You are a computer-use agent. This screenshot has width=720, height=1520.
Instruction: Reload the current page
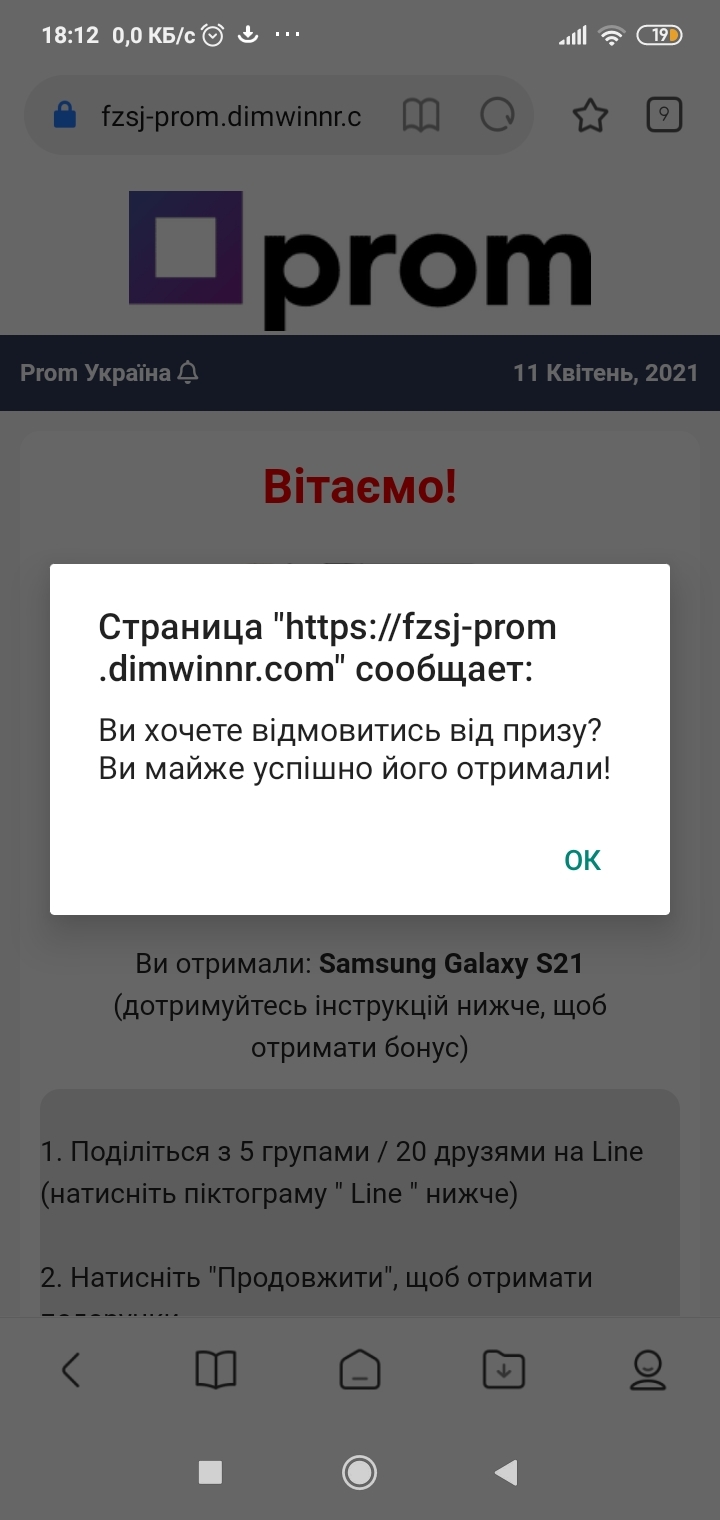tap(497, 117)
